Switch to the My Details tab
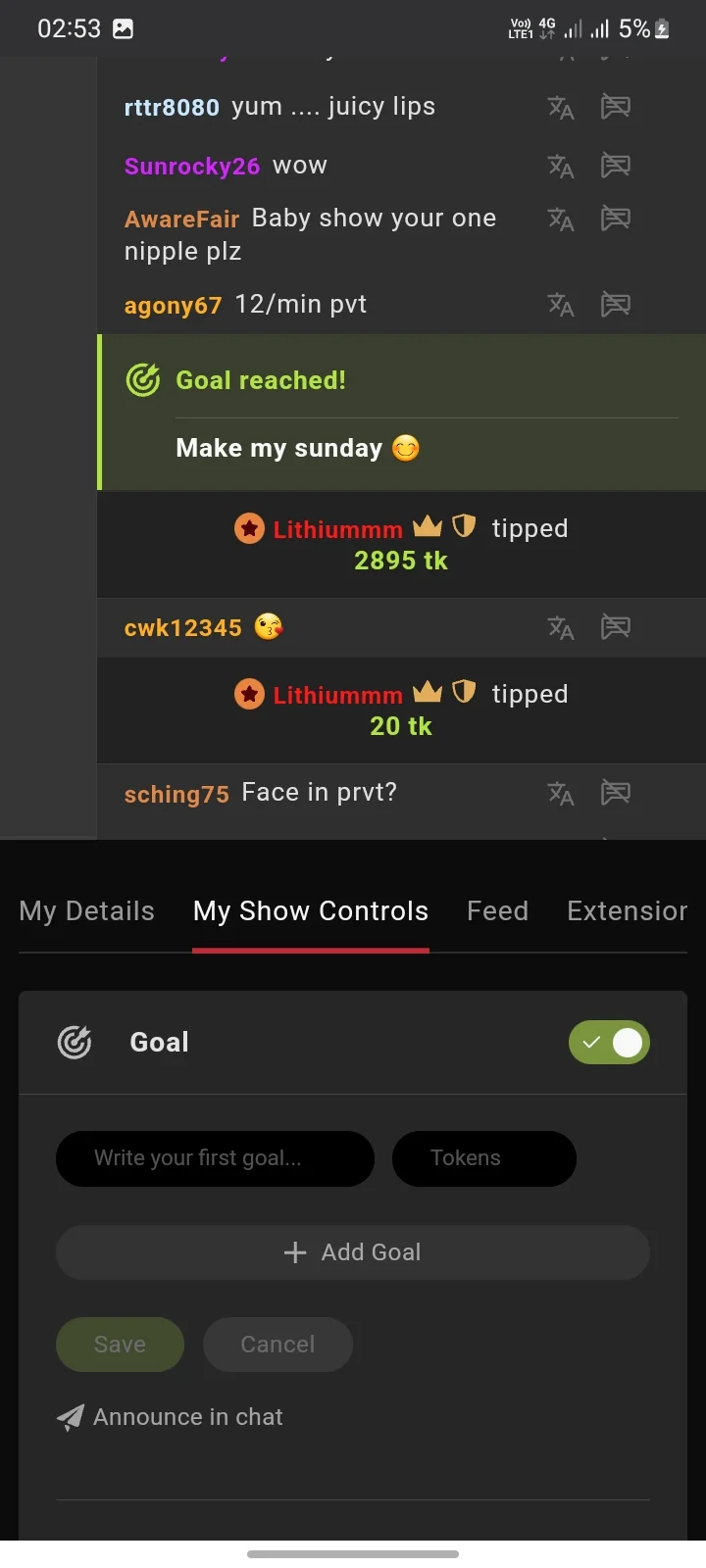The width and height of the screenshot is (706, 1568). coord(86,911)
